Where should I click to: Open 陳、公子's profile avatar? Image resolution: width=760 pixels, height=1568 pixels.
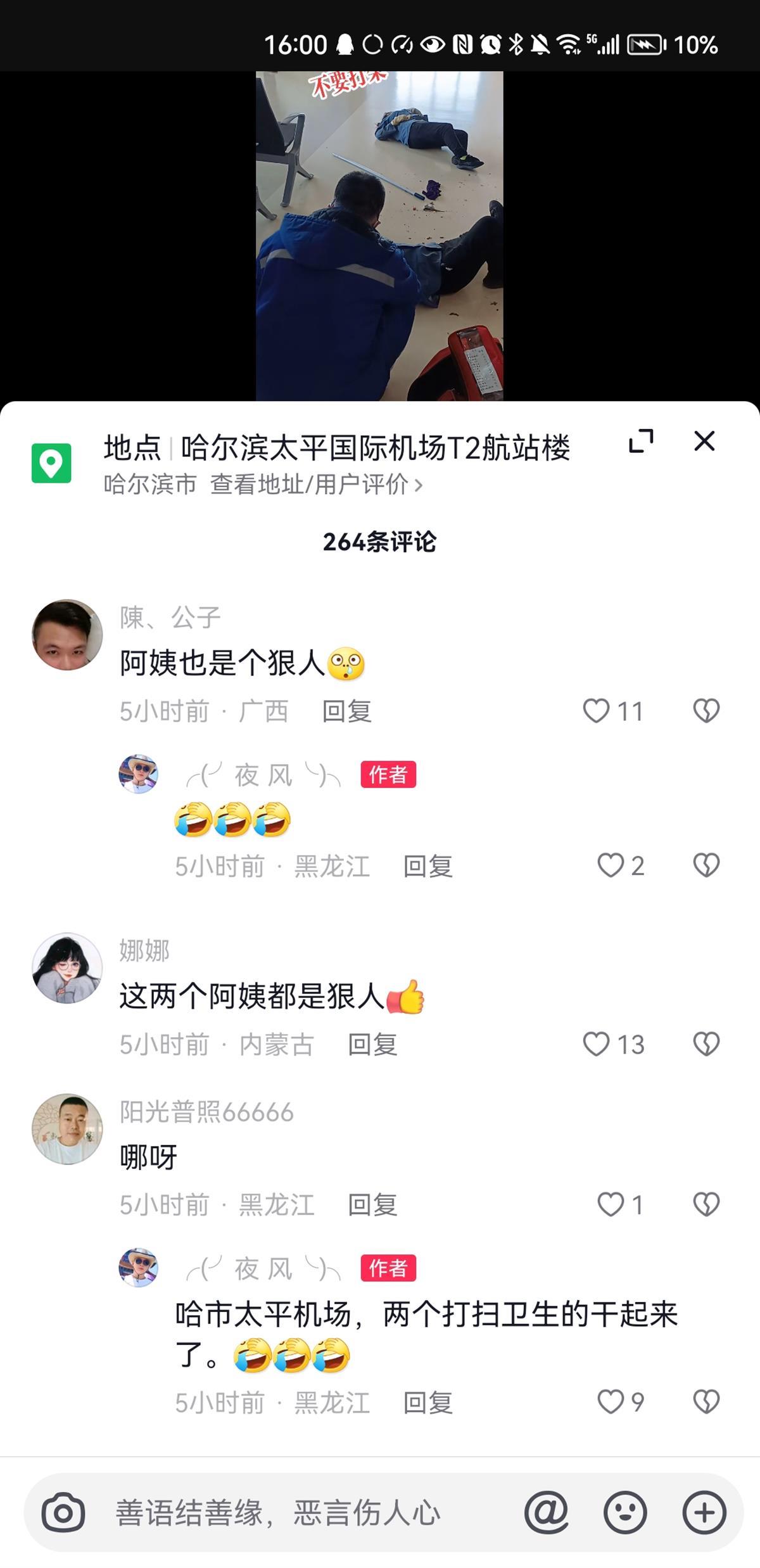67,635
